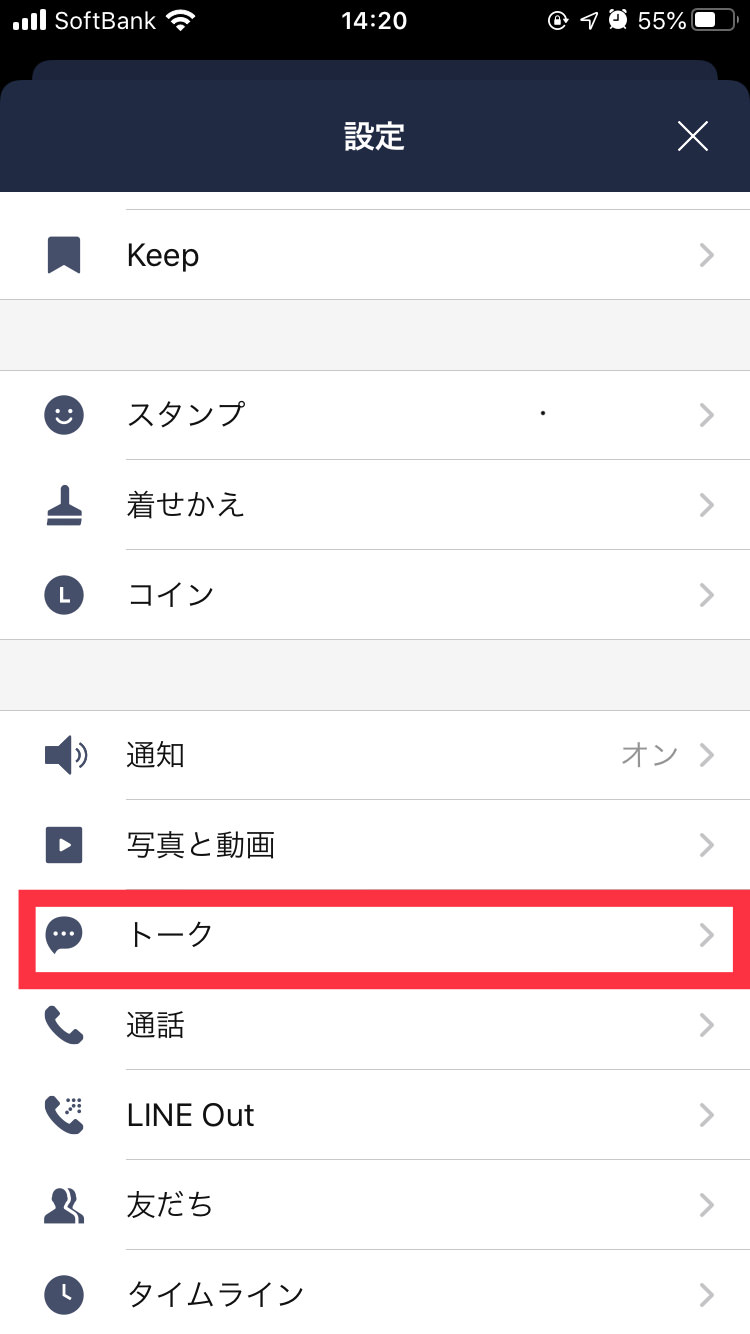
Task: Open the Keep settings row
Action: click(375, 255)
